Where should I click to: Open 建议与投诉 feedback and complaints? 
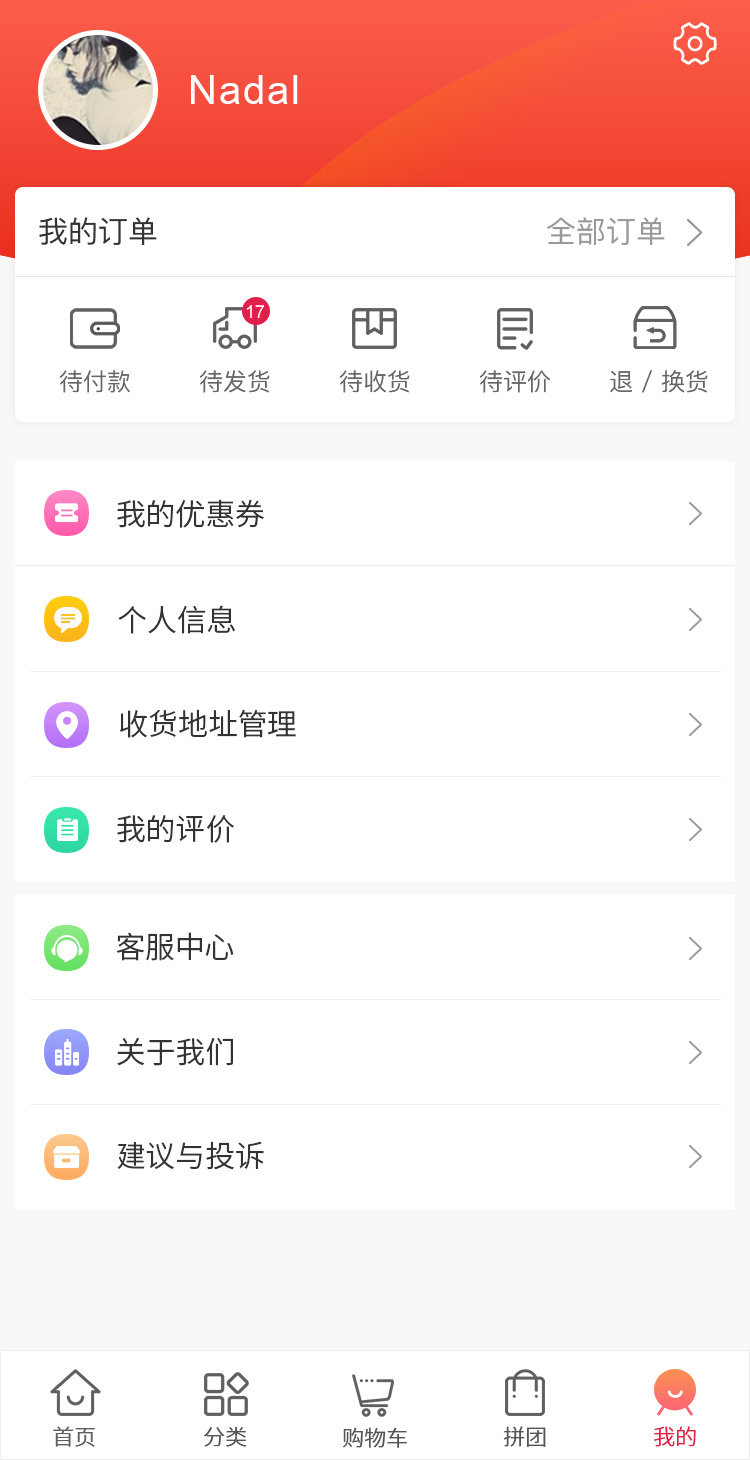[375, 1156]
